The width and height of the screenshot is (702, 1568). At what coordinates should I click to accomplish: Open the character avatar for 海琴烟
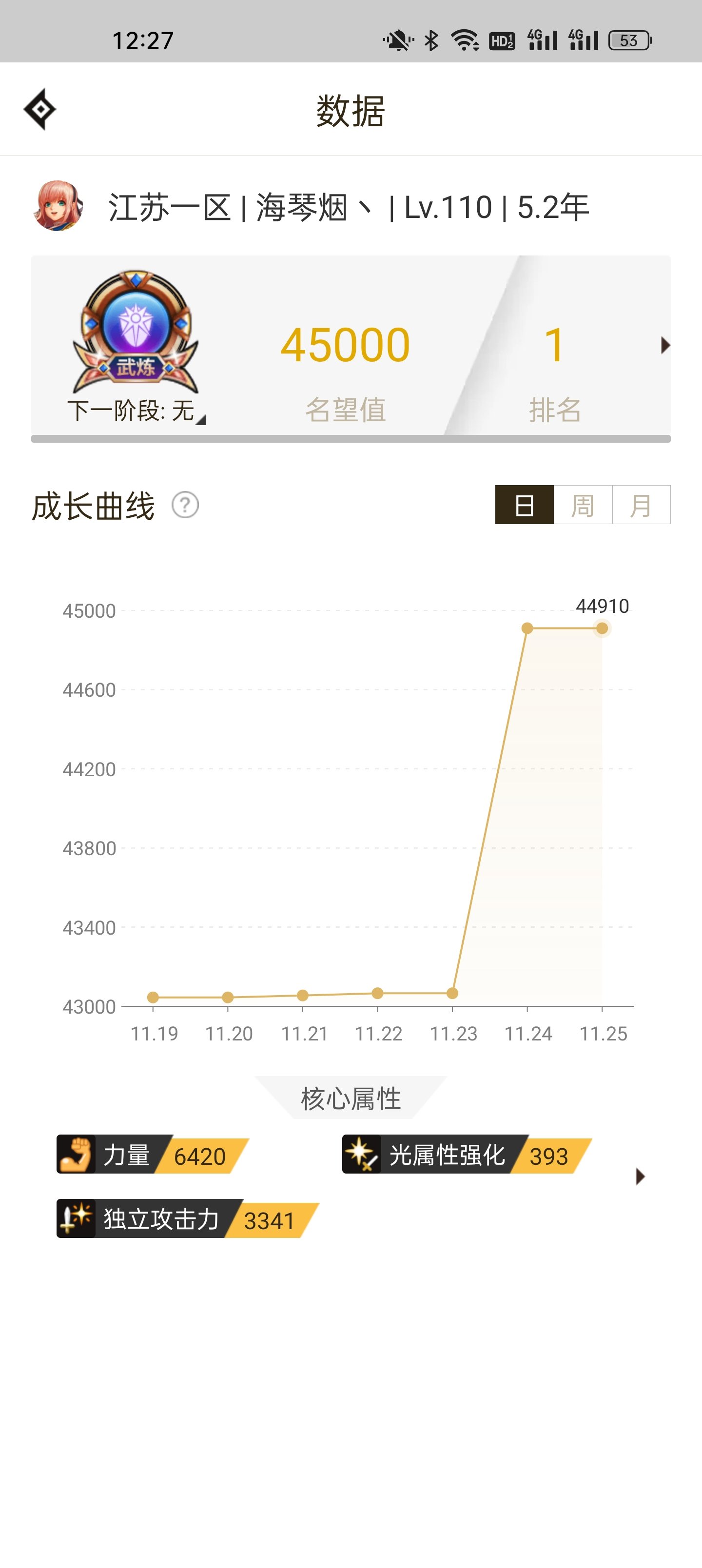[x=58, y=206]
